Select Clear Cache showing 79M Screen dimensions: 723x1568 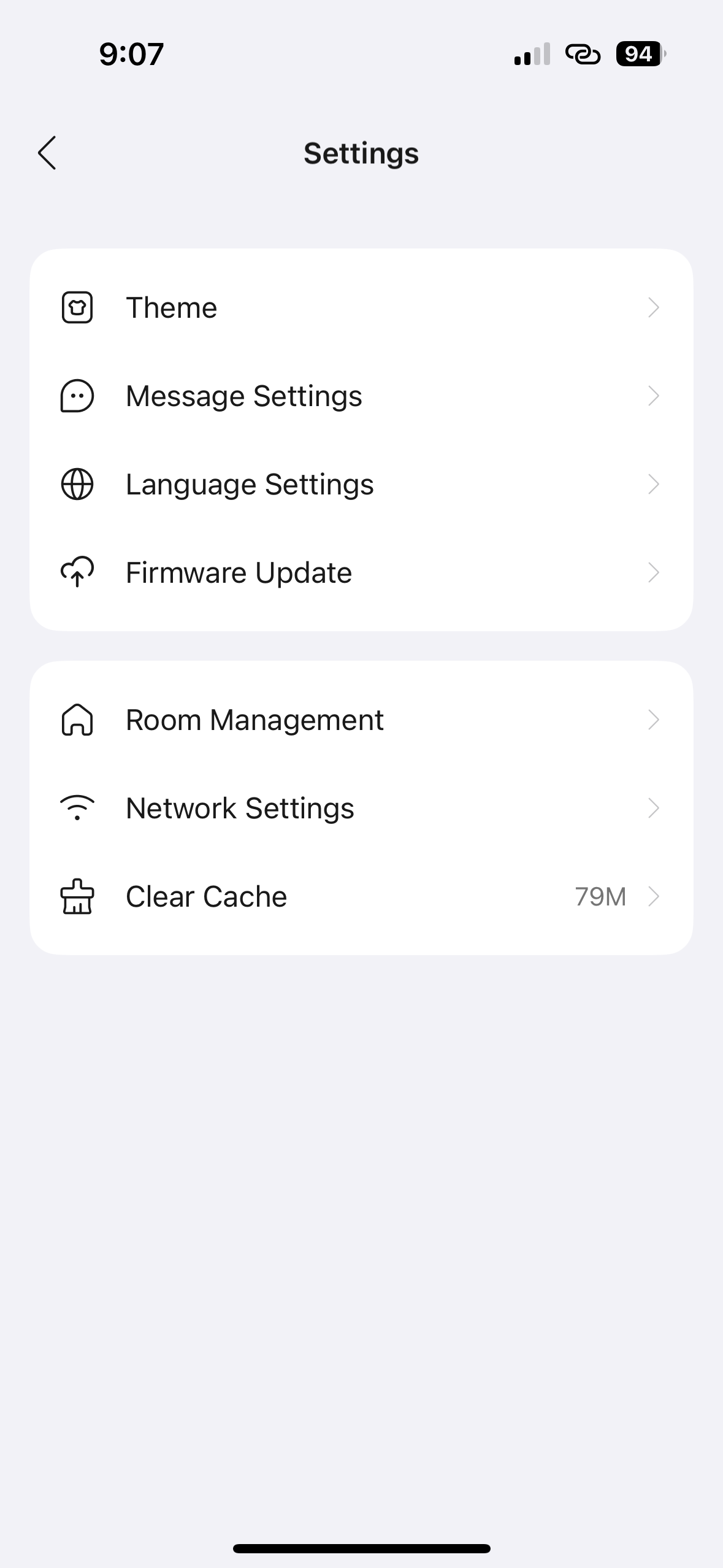(361, 896)
